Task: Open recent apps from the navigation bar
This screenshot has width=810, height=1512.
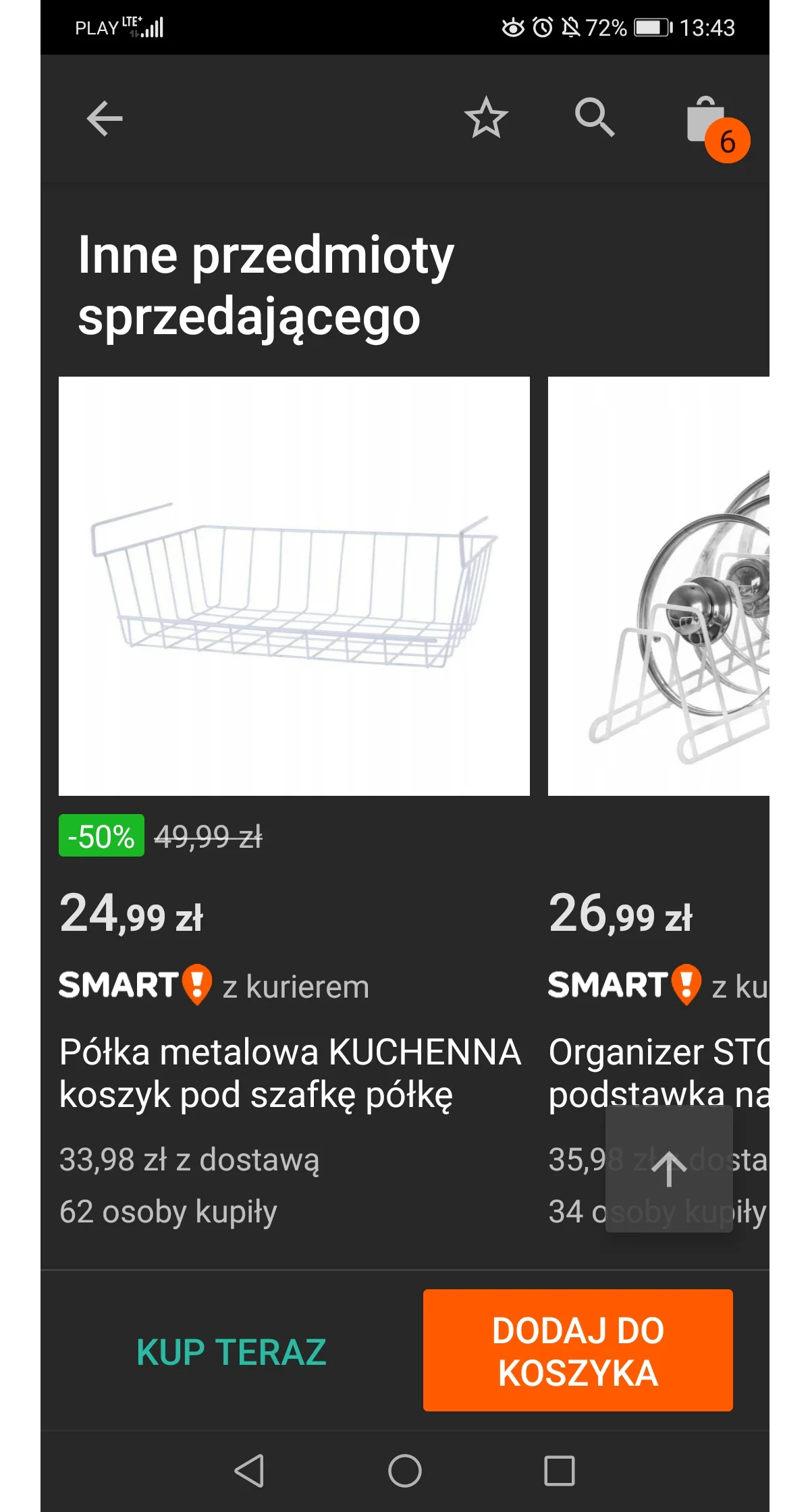Action: (x=559, y=1470)
